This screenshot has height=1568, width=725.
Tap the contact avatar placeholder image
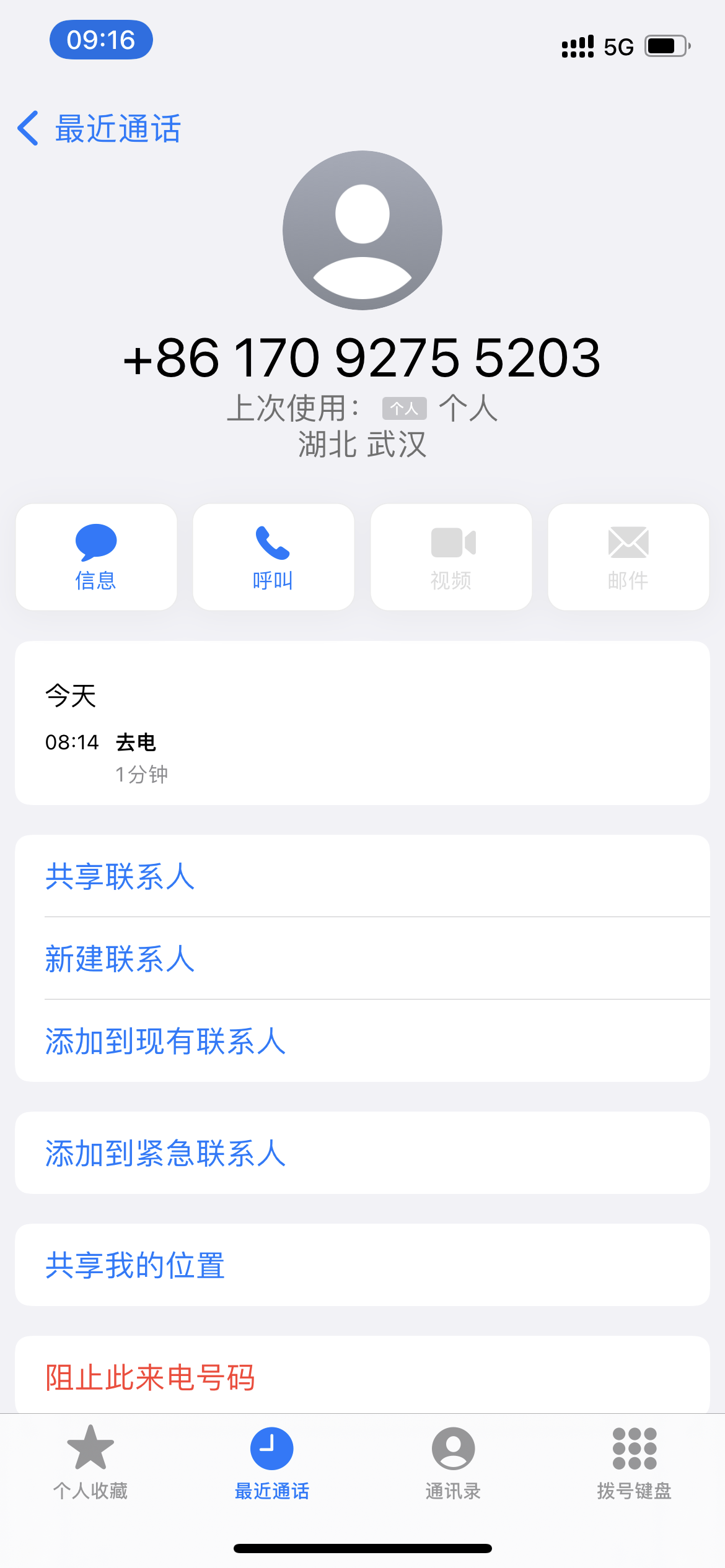[x=362, y=229]
